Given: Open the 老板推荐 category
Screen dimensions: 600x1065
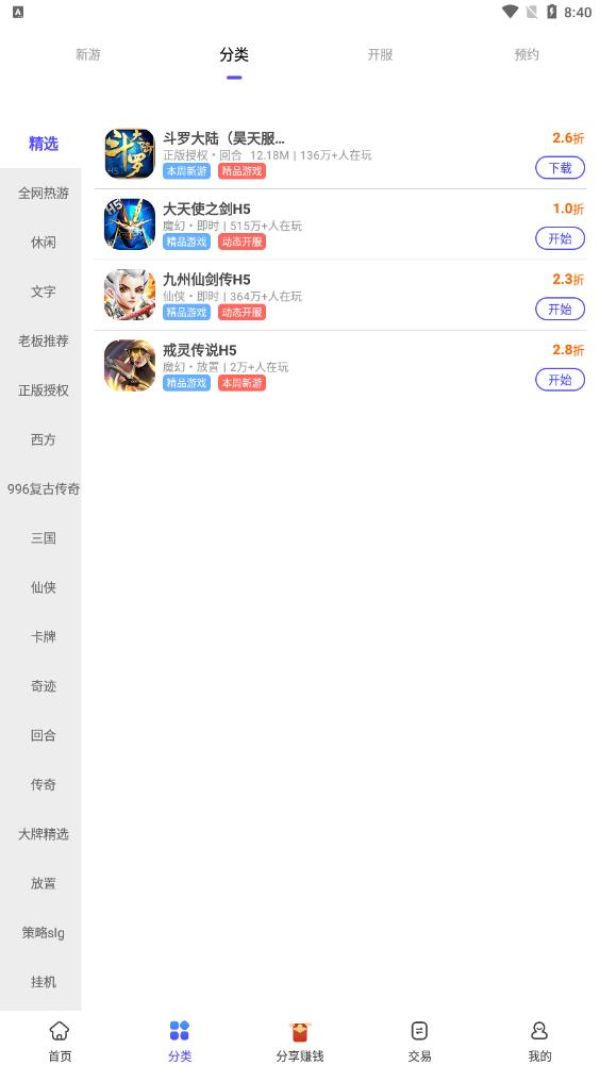Looking at the screenshot, I should (43, 341).
